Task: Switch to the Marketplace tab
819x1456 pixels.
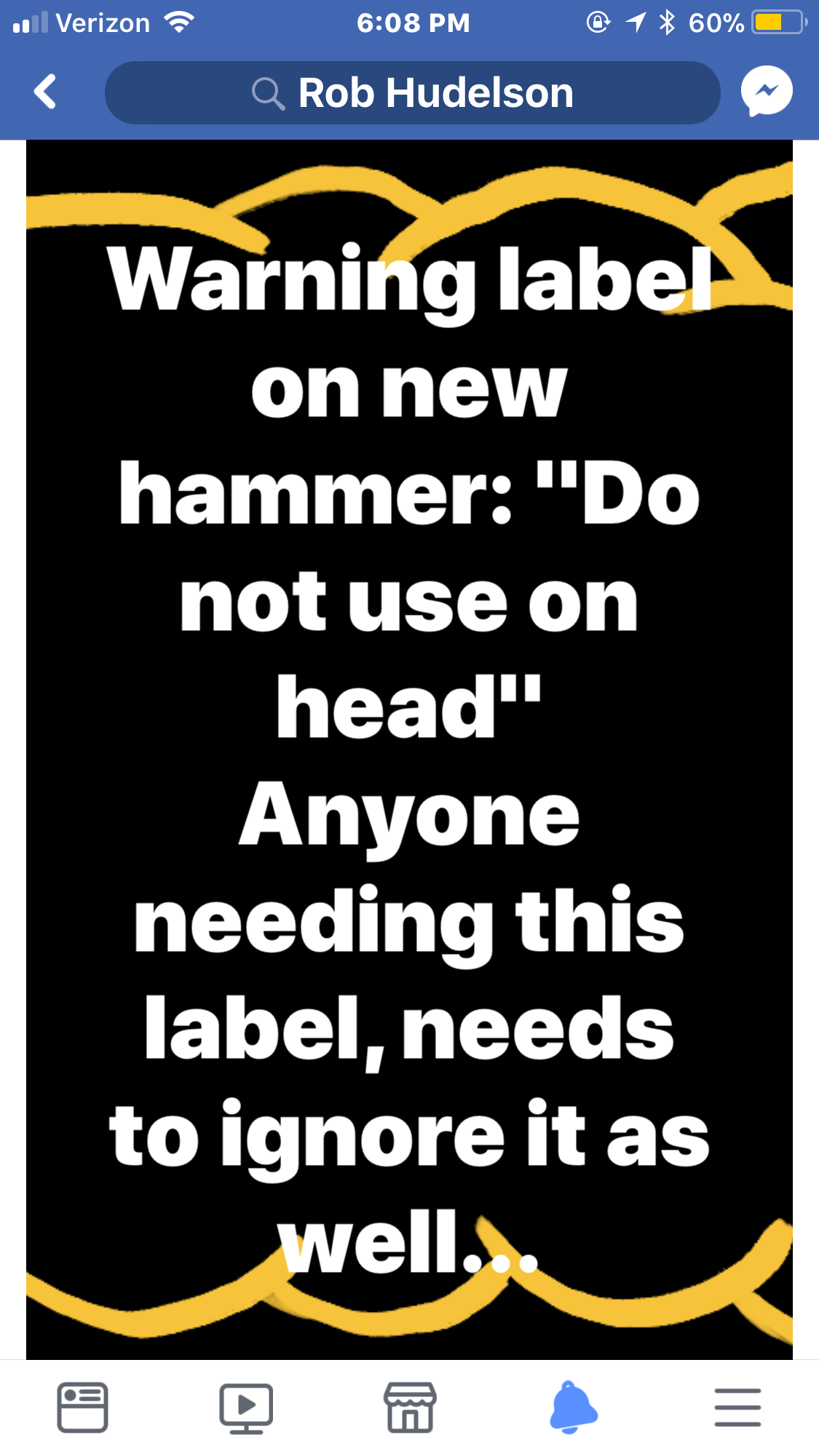Action: tap(410, 1407)
